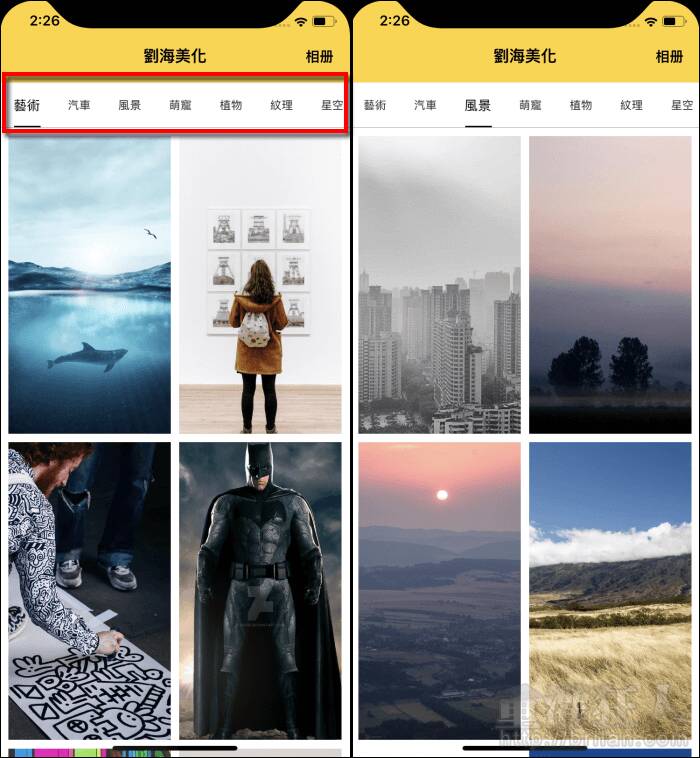Switch to 汽車 tab on the 藝術 screen
Image resolution: width=700 pixels, height=758 pixels.
(x=79, y=105)
